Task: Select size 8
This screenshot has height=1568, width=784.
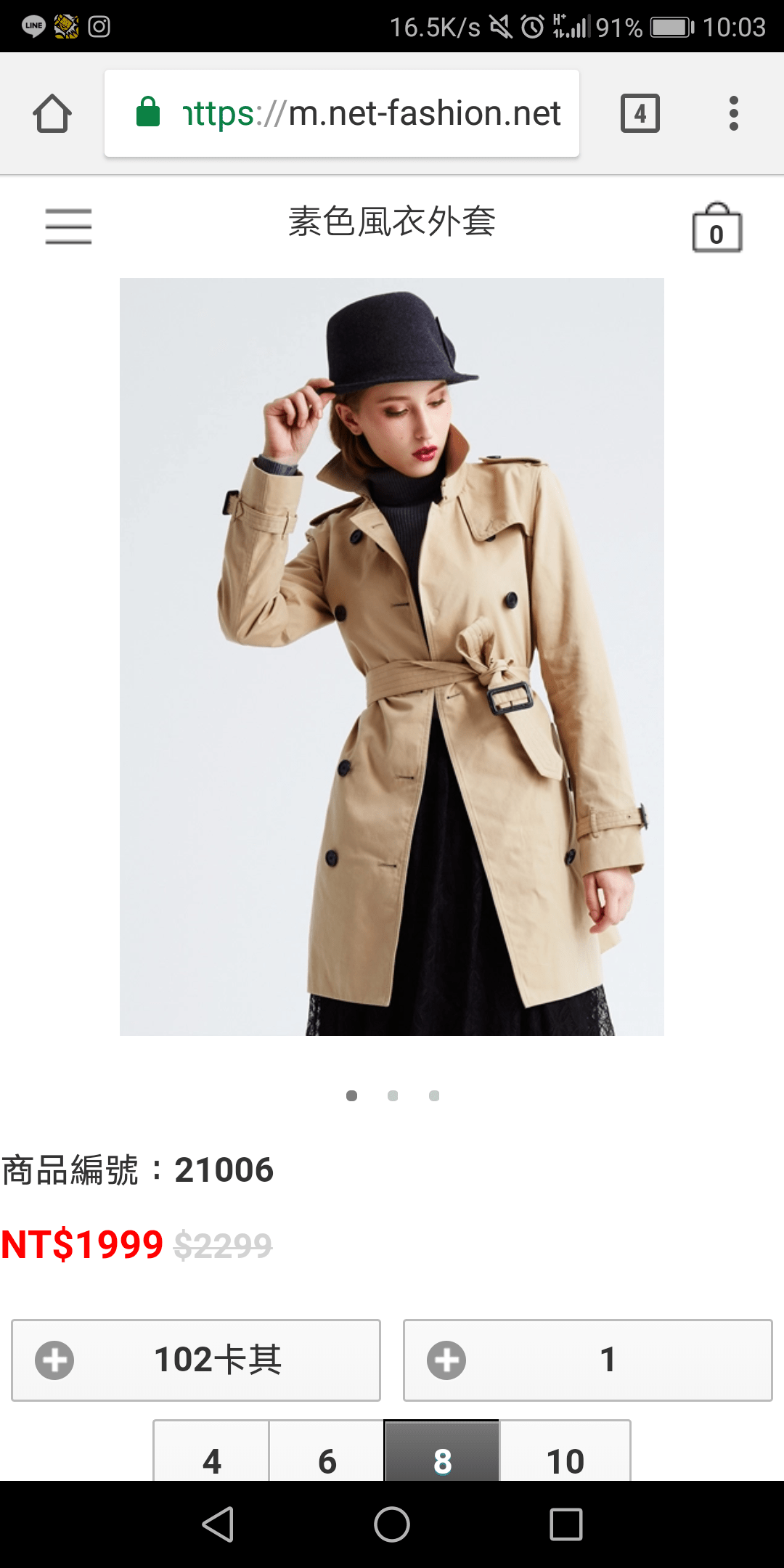Action: point(442,1455)
